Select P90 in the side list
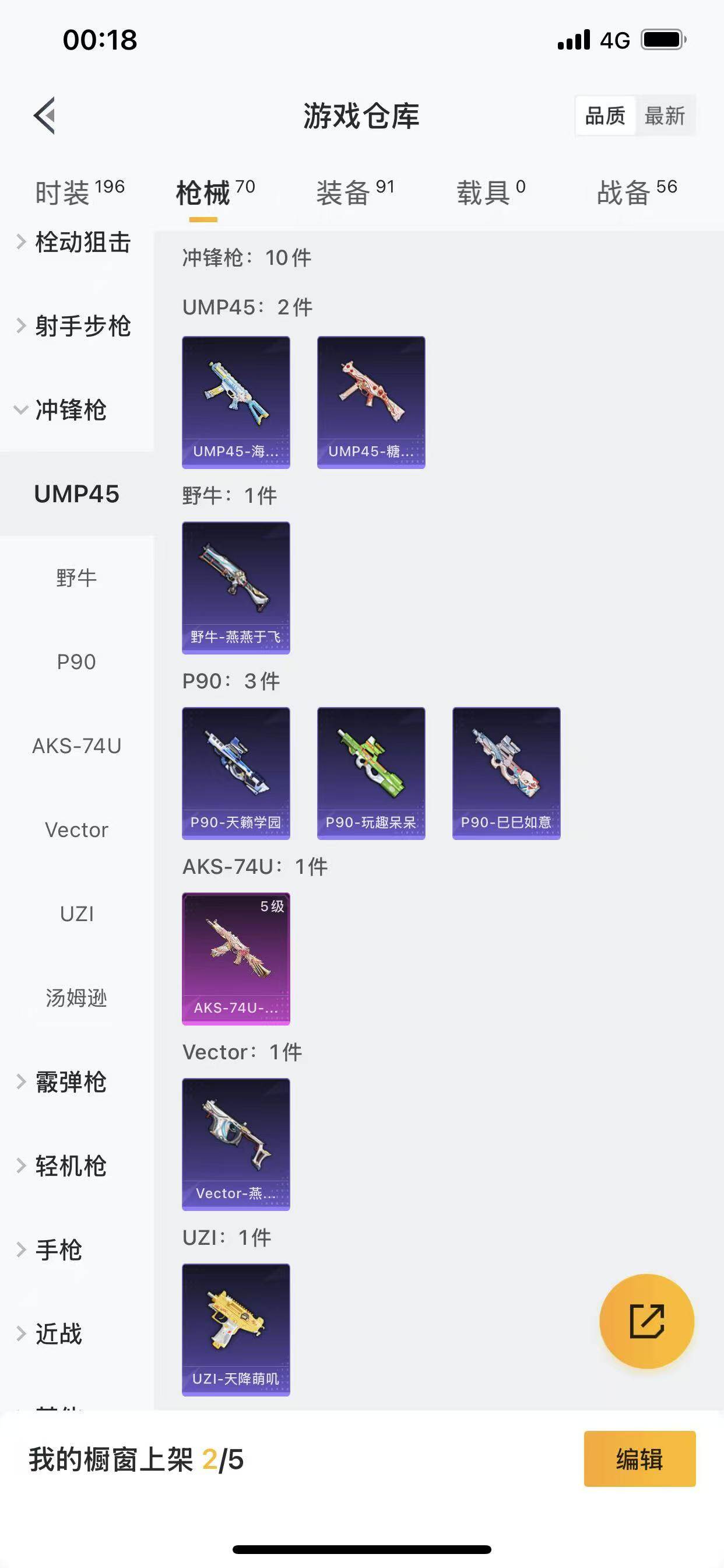The width and height of the screenshot is (724, 1568). (x=77, y=661)
